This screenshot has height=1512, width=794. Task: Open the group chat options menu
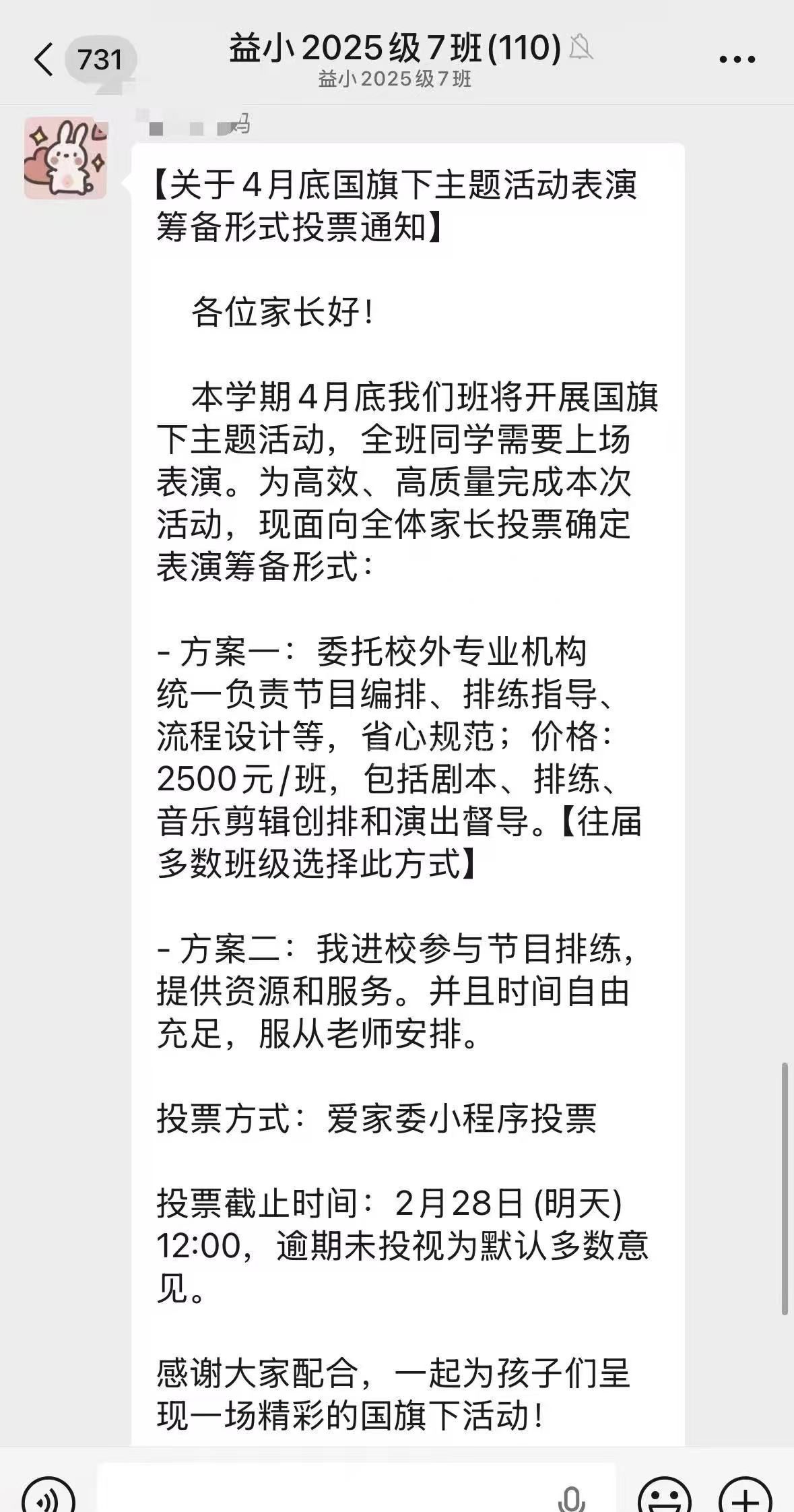(737, 59)
